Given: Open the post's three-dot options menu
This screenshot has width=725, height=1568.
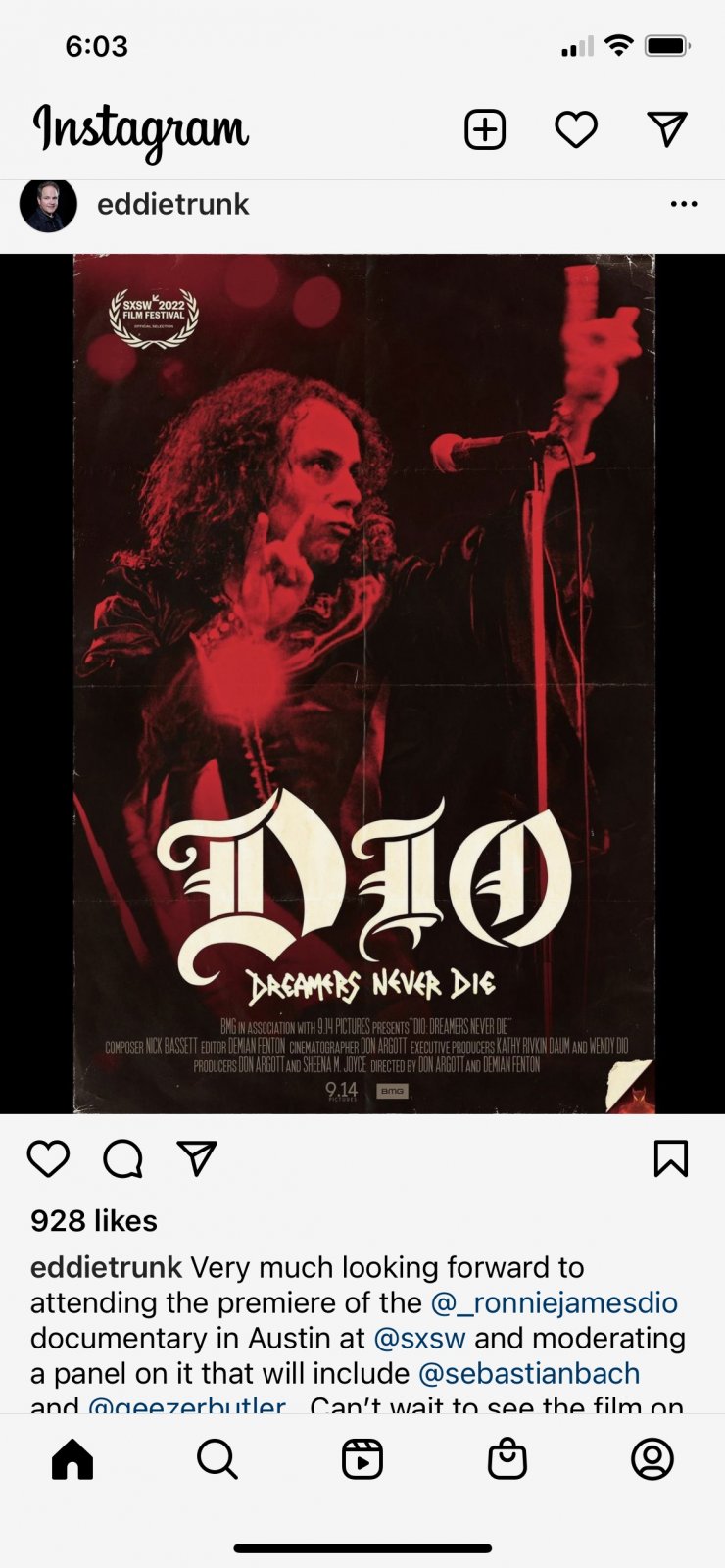Looking at the screenshot, I should (684, 204).
